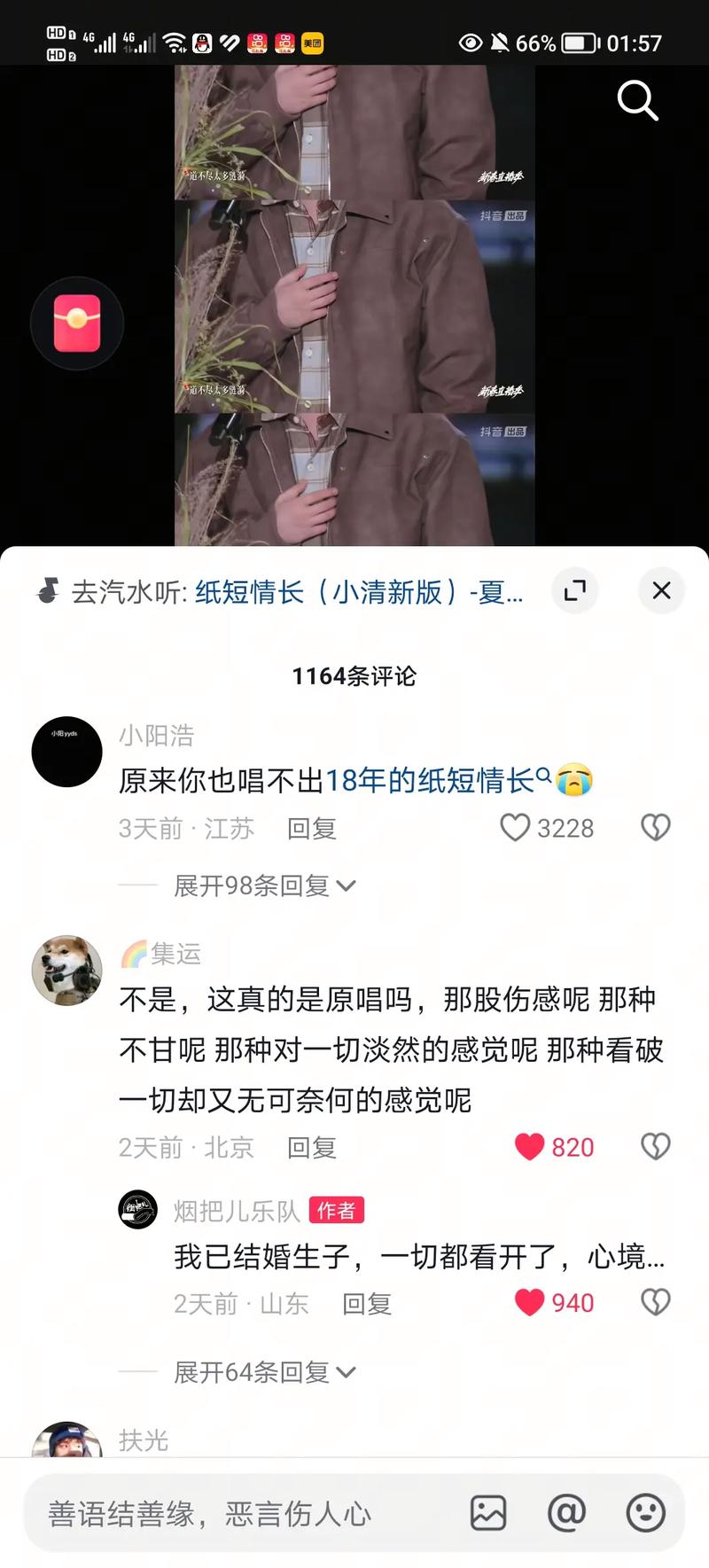This screenshot has height=1568, width=709.
Task: Reply to 烟把儿乐队's author comment
Action: [x=366, y=1304]
